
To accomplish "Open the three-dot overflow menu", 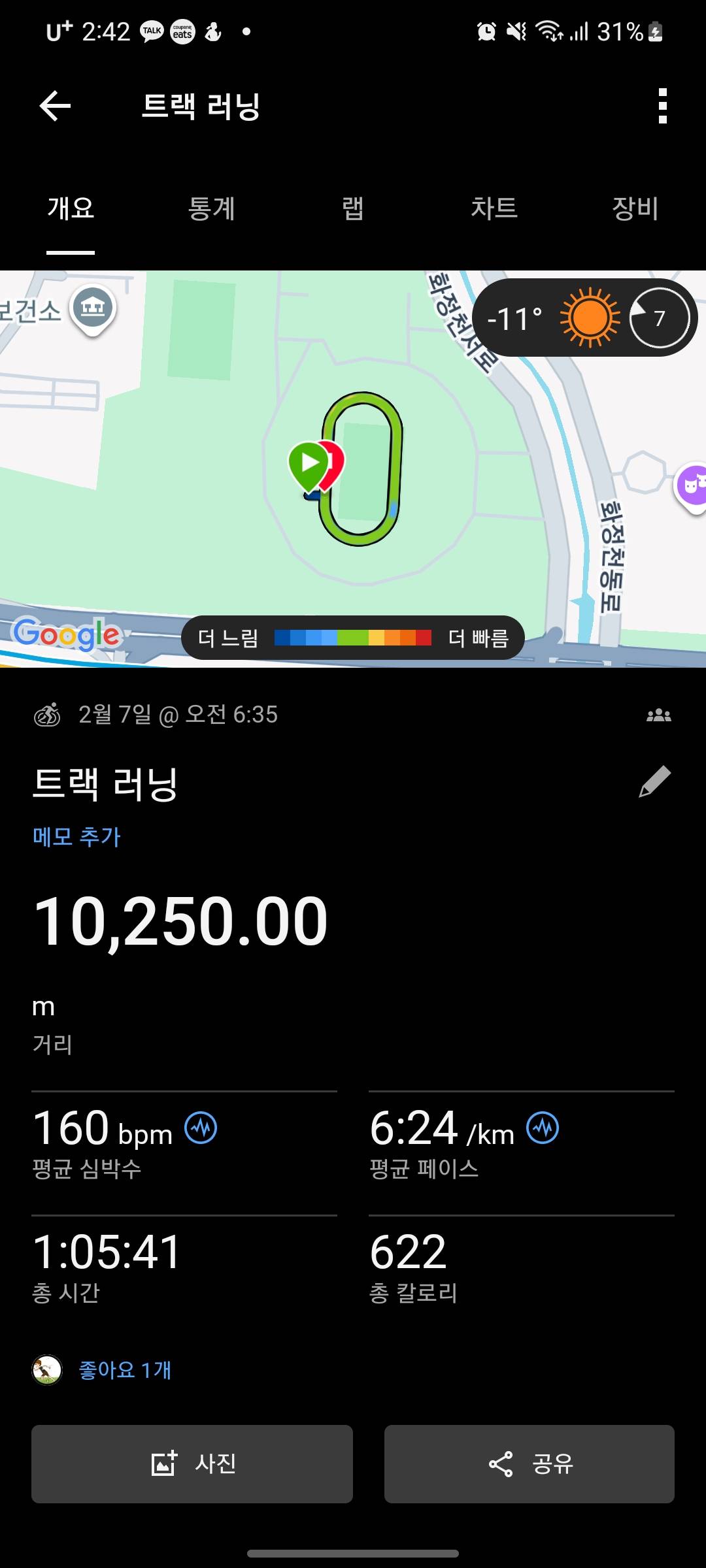I will (x=663, y=106).
